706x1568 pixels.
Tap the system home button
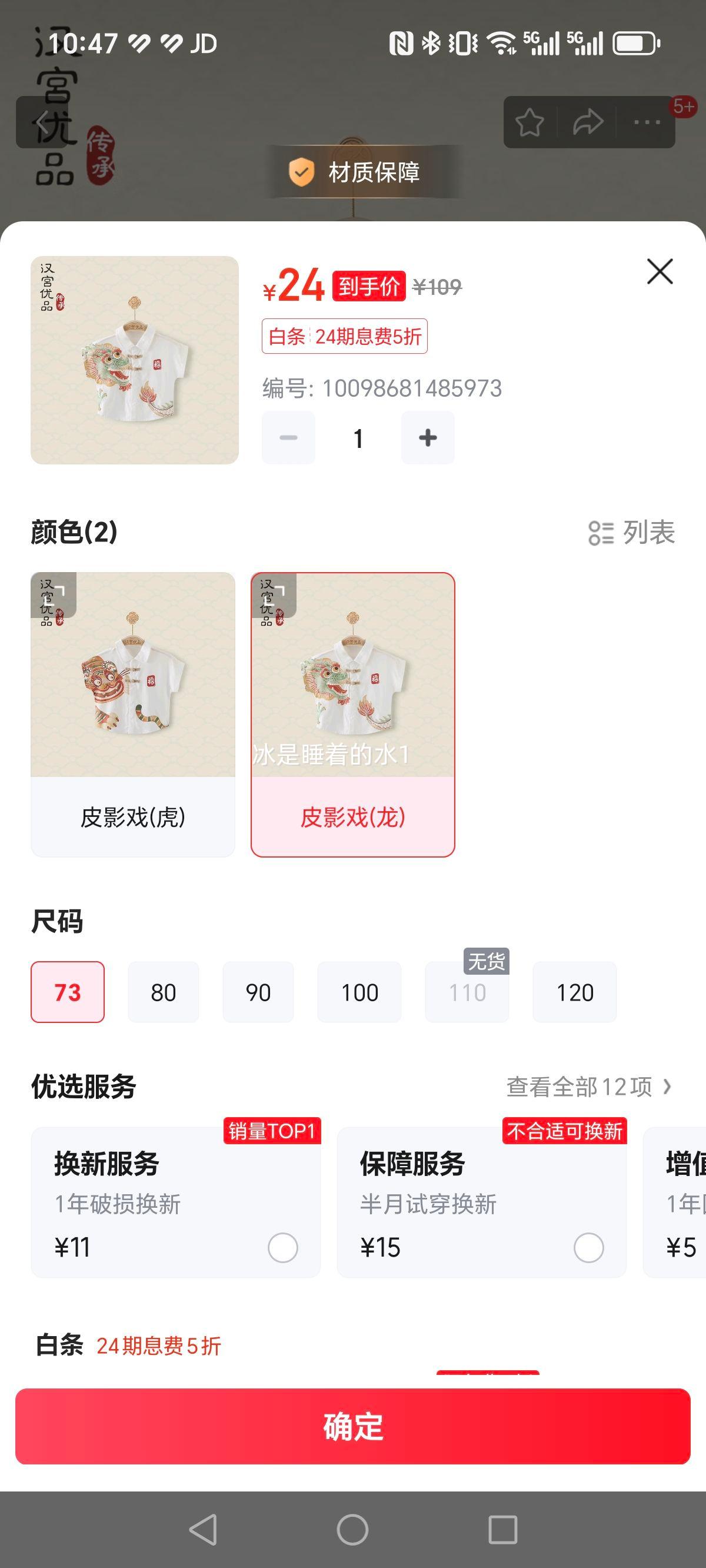tap(352, 1529)
